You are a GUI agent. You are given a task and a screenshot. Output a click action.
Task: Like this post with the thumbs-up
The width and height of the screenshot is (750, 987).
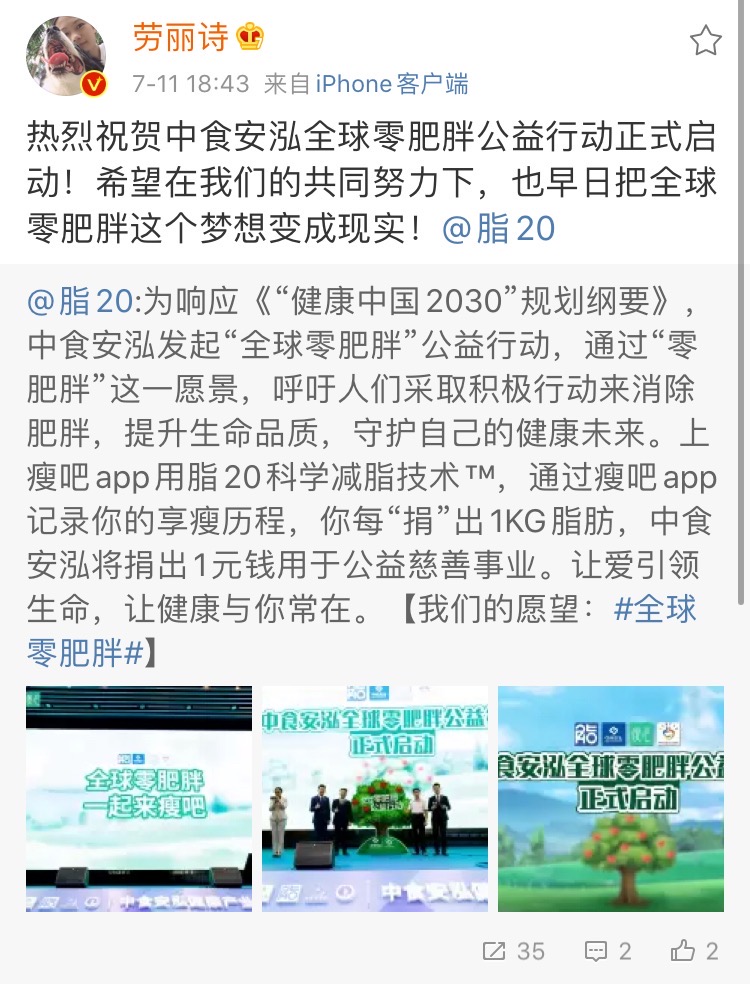[x=696, y=950]
